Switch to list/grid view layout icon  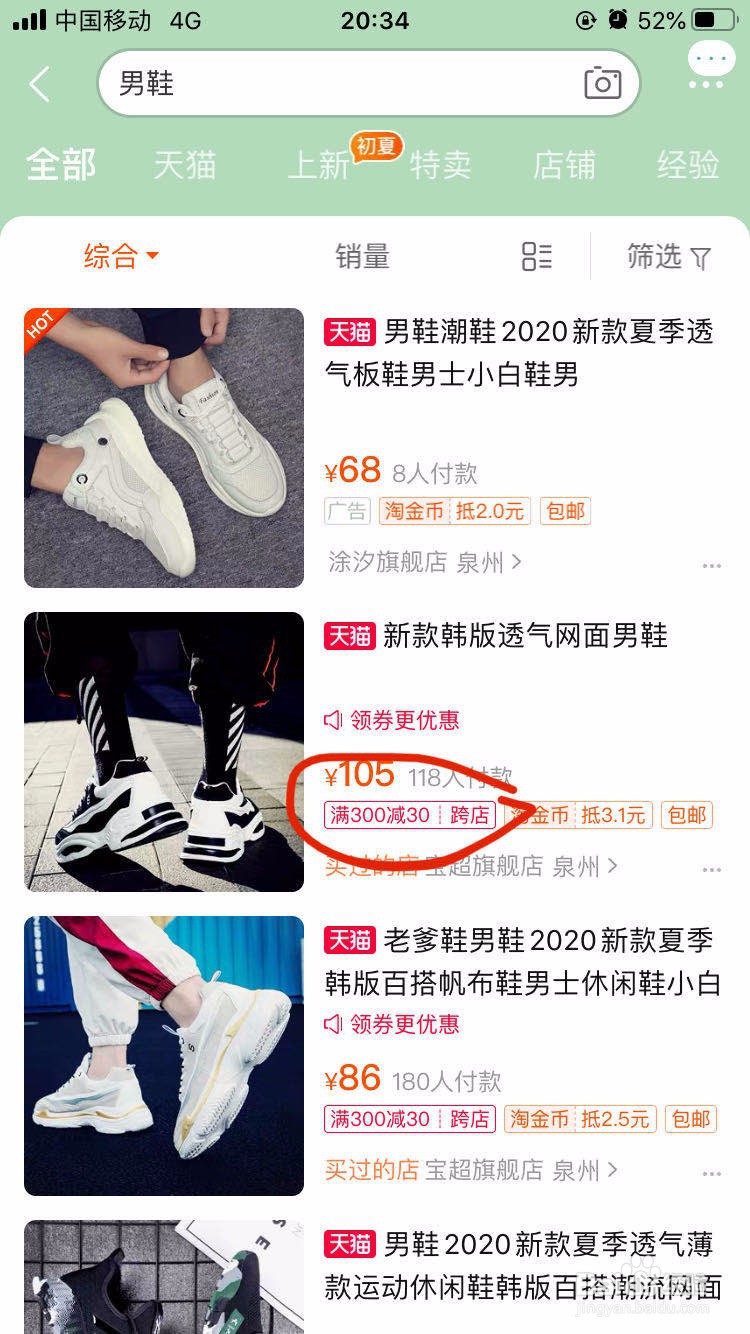[x=536, y=257]
